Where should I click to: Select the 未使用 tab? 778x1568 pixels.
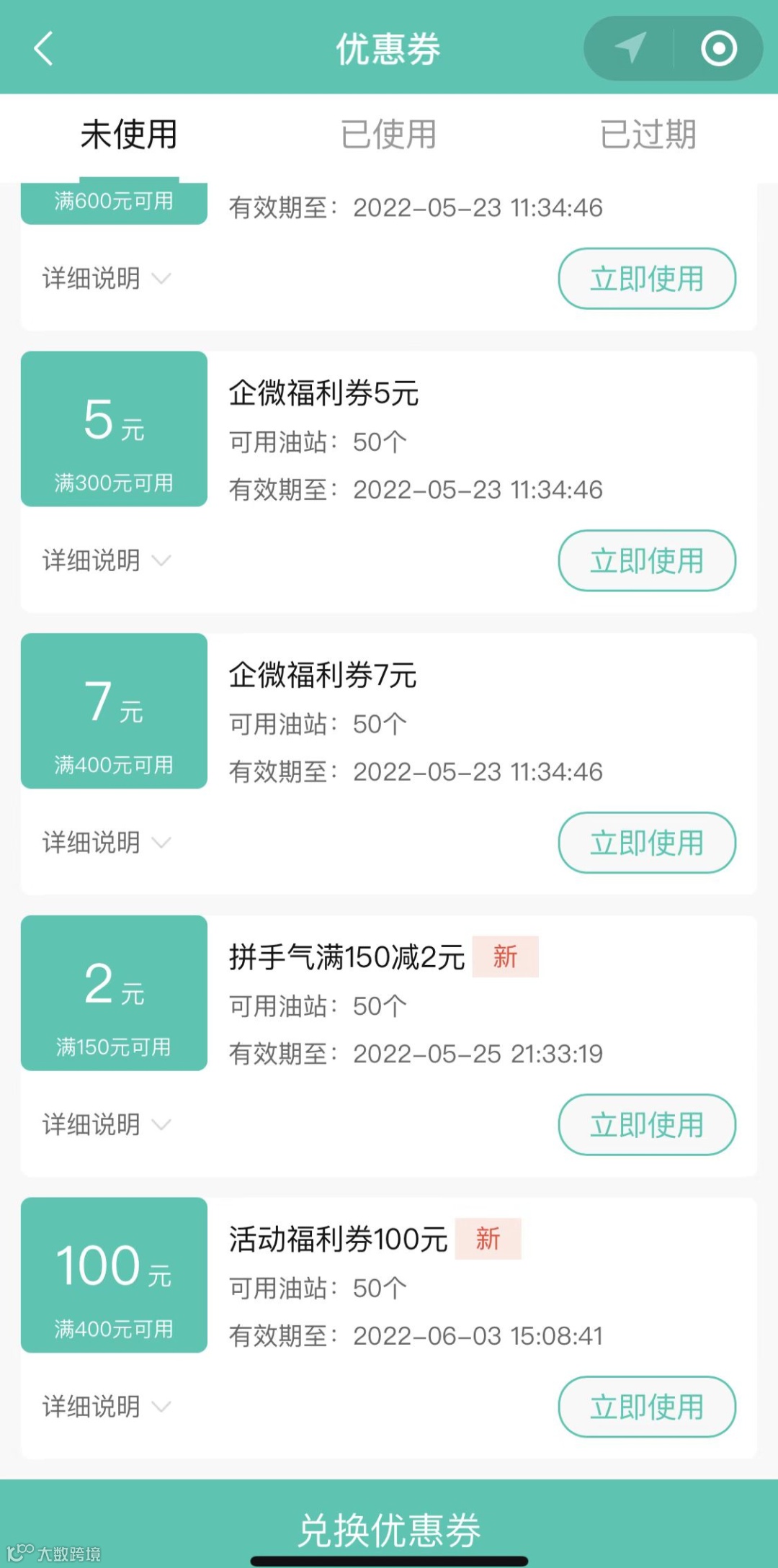tap(129, 135)
